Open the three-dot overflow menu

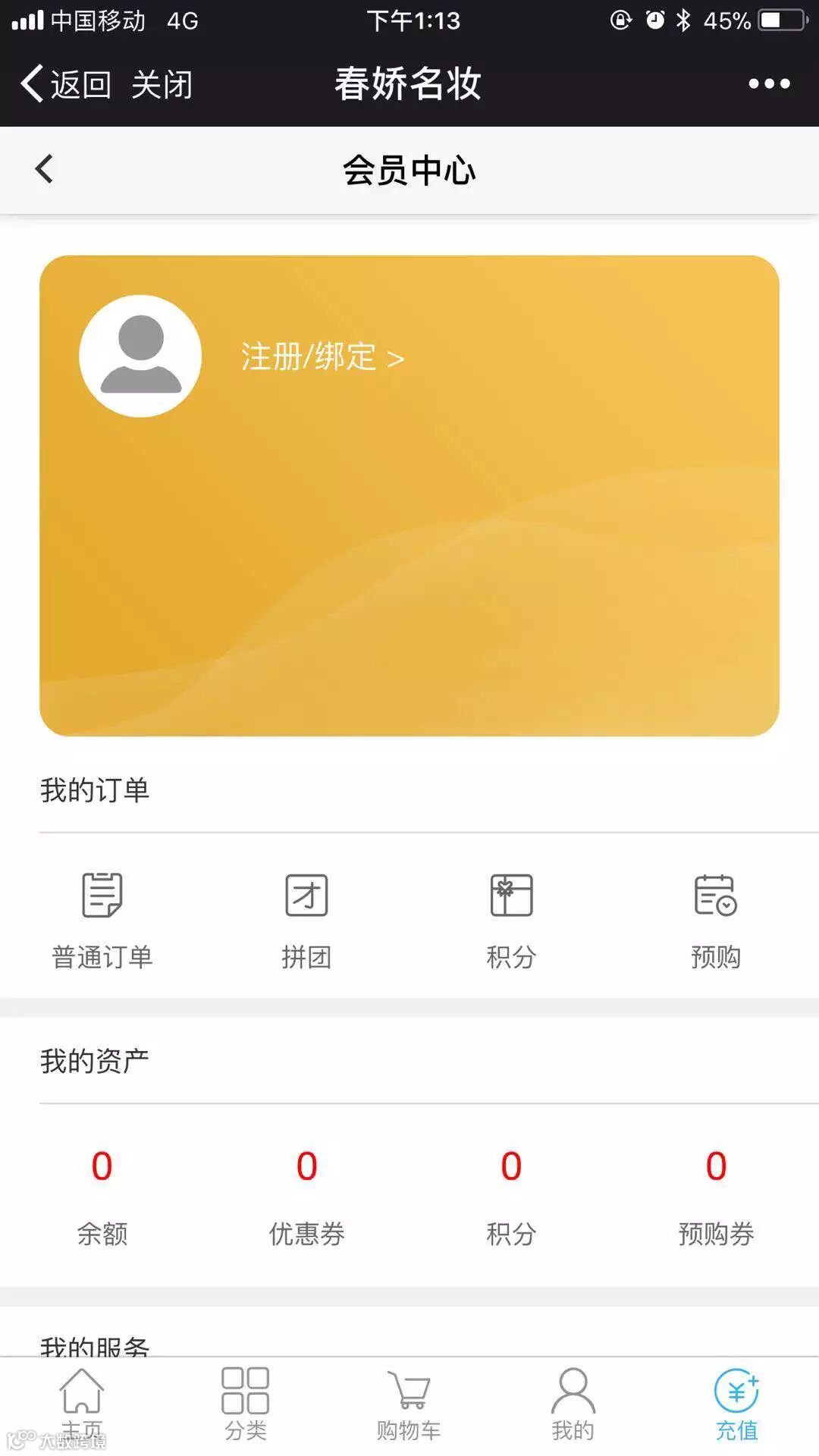[x=769, y=83]
